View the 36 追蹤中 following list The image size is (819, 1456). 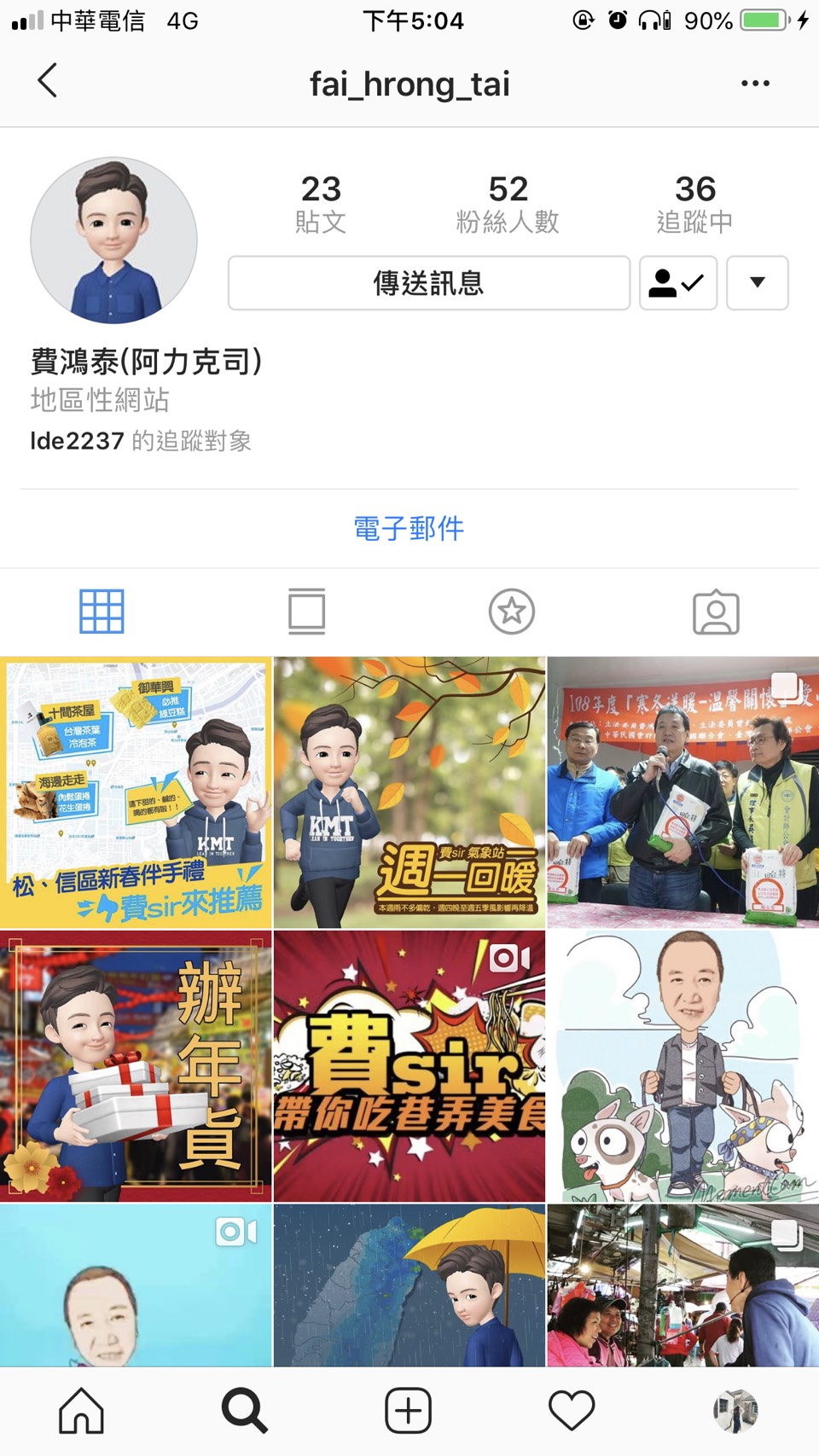694,204
